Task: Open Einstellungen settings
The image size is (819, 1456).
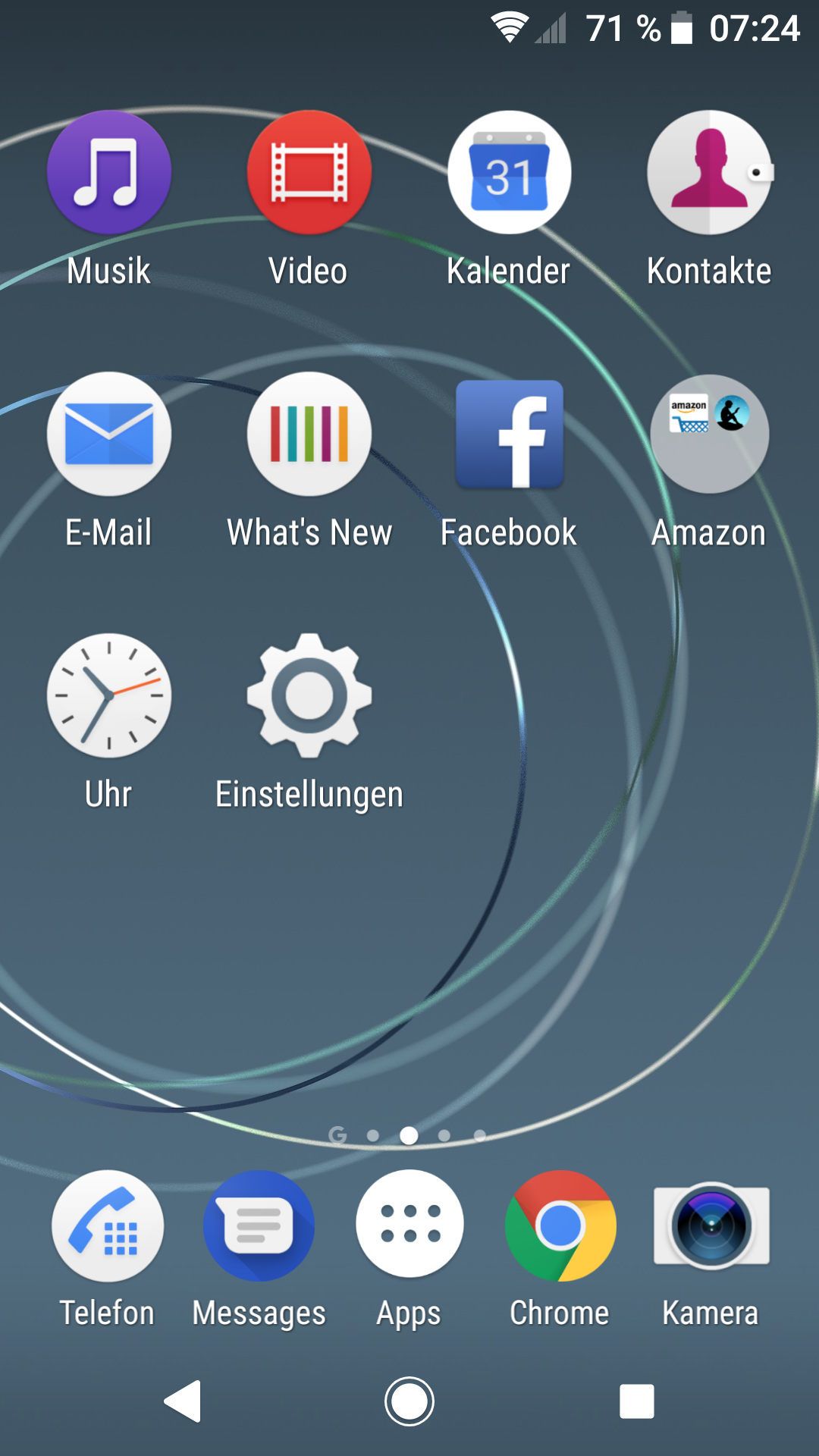Action: [309, 695]
